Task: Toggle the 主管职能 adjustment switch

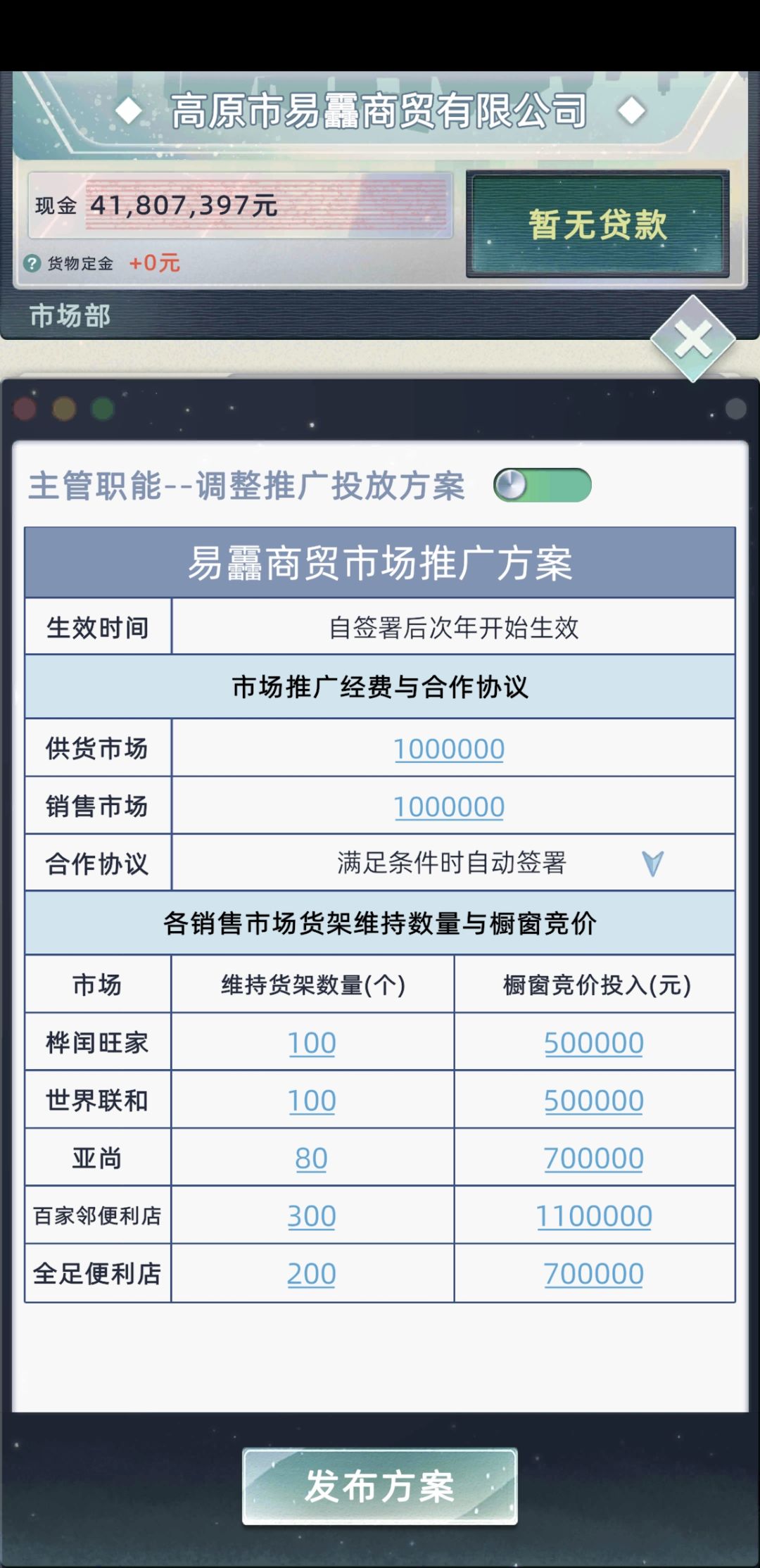Action: pos(542,484)
